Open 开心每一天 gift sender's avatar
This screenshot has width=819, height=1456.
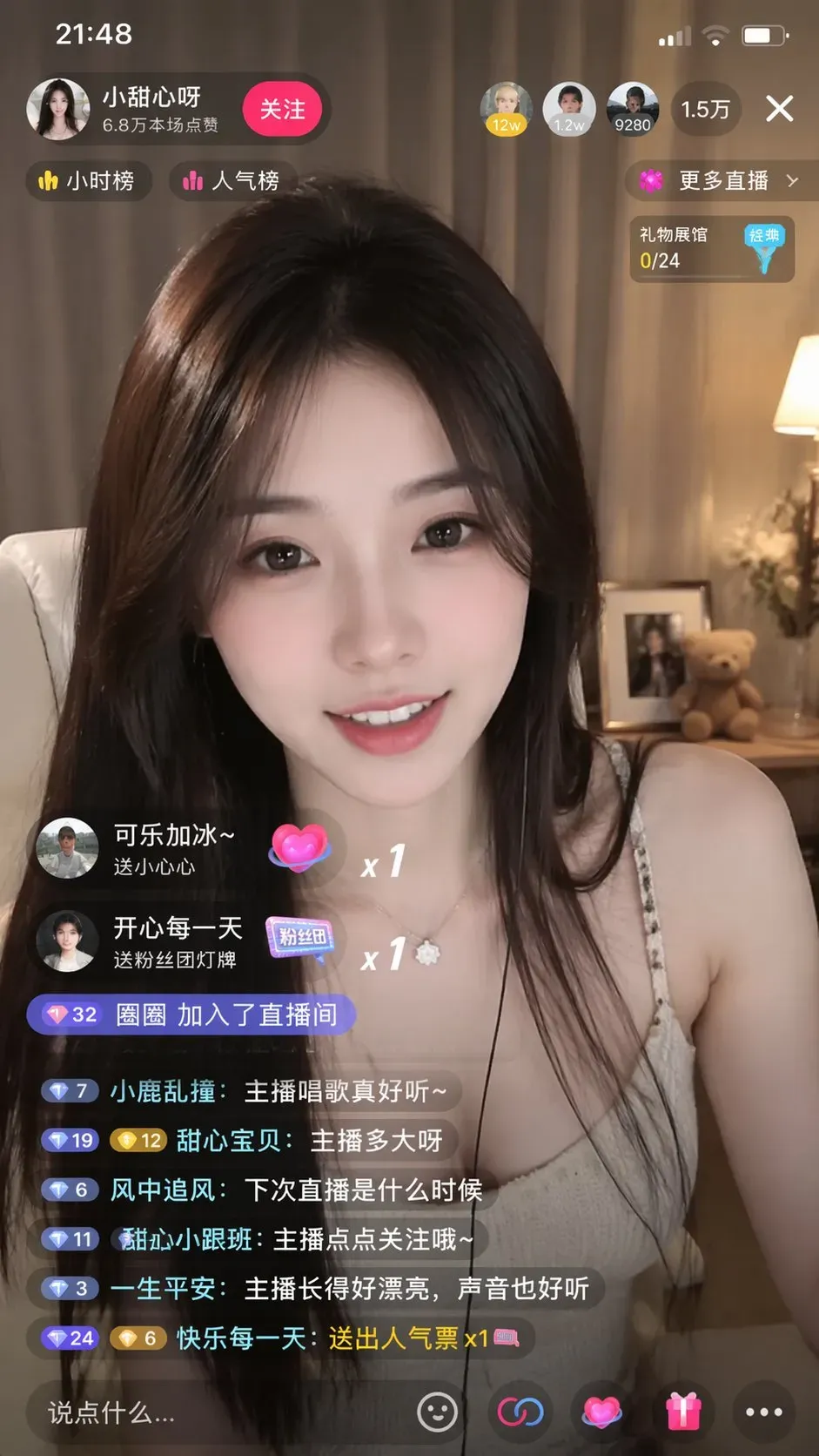coord(67,941)
